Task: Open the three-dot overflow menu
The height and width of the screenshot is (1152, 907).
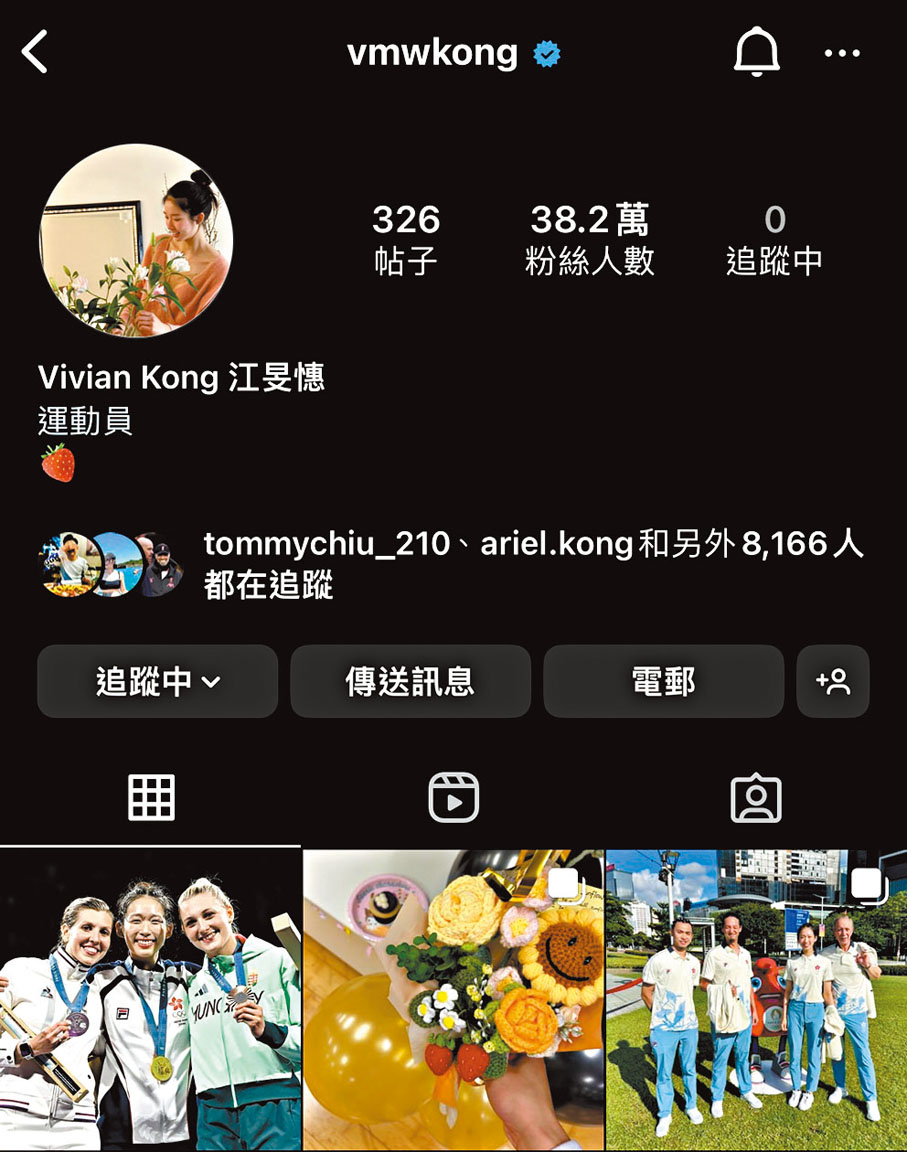Action: coord(842,54)
